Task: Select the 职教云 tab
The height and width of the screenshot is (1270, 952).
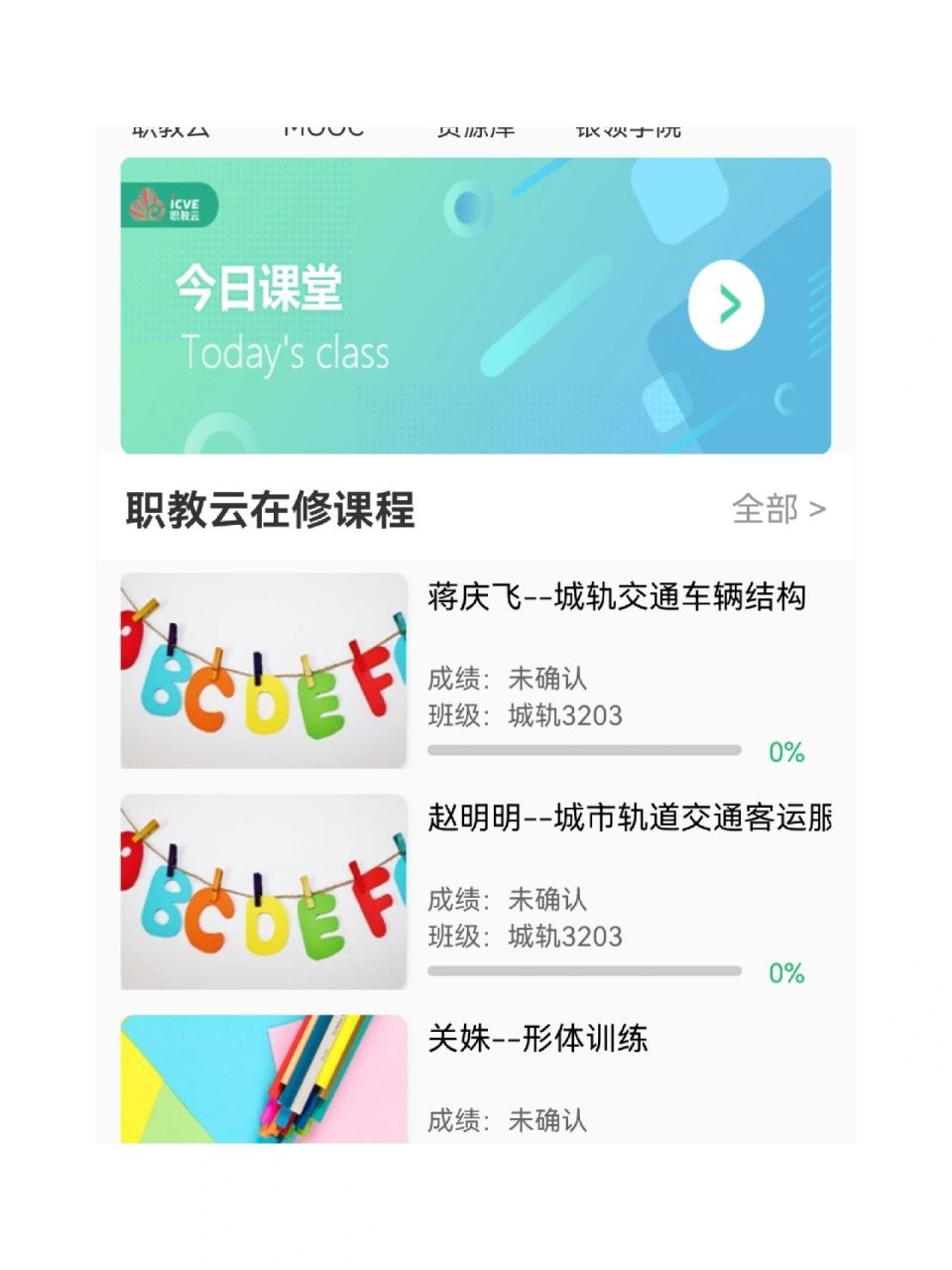Action: pos(171,127)
